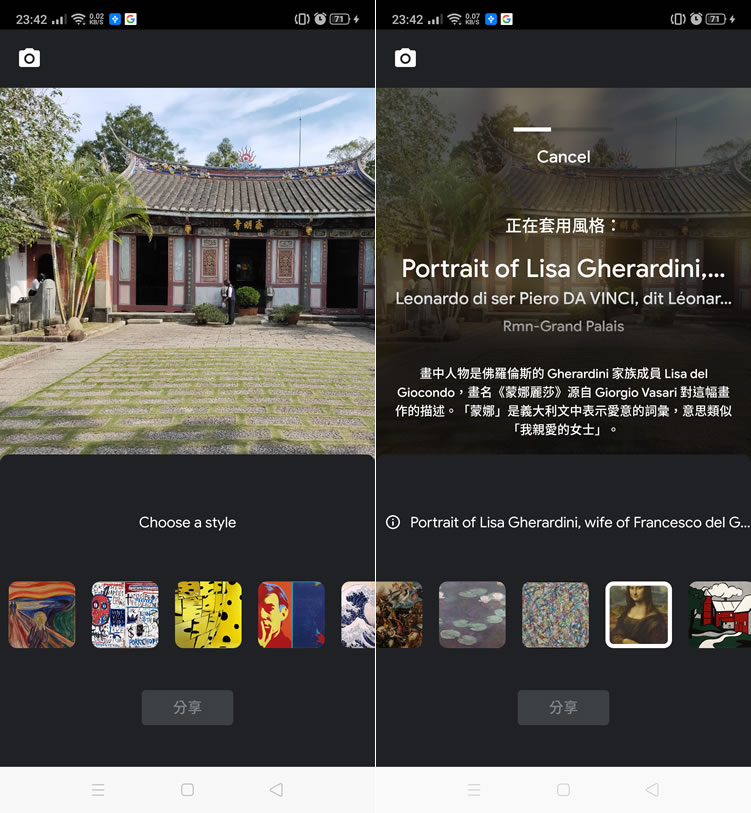Viewport: 751px width, 813px height.
Task: Apply the yellow polka-dot artwork style
Action: (x=208, y=614)
